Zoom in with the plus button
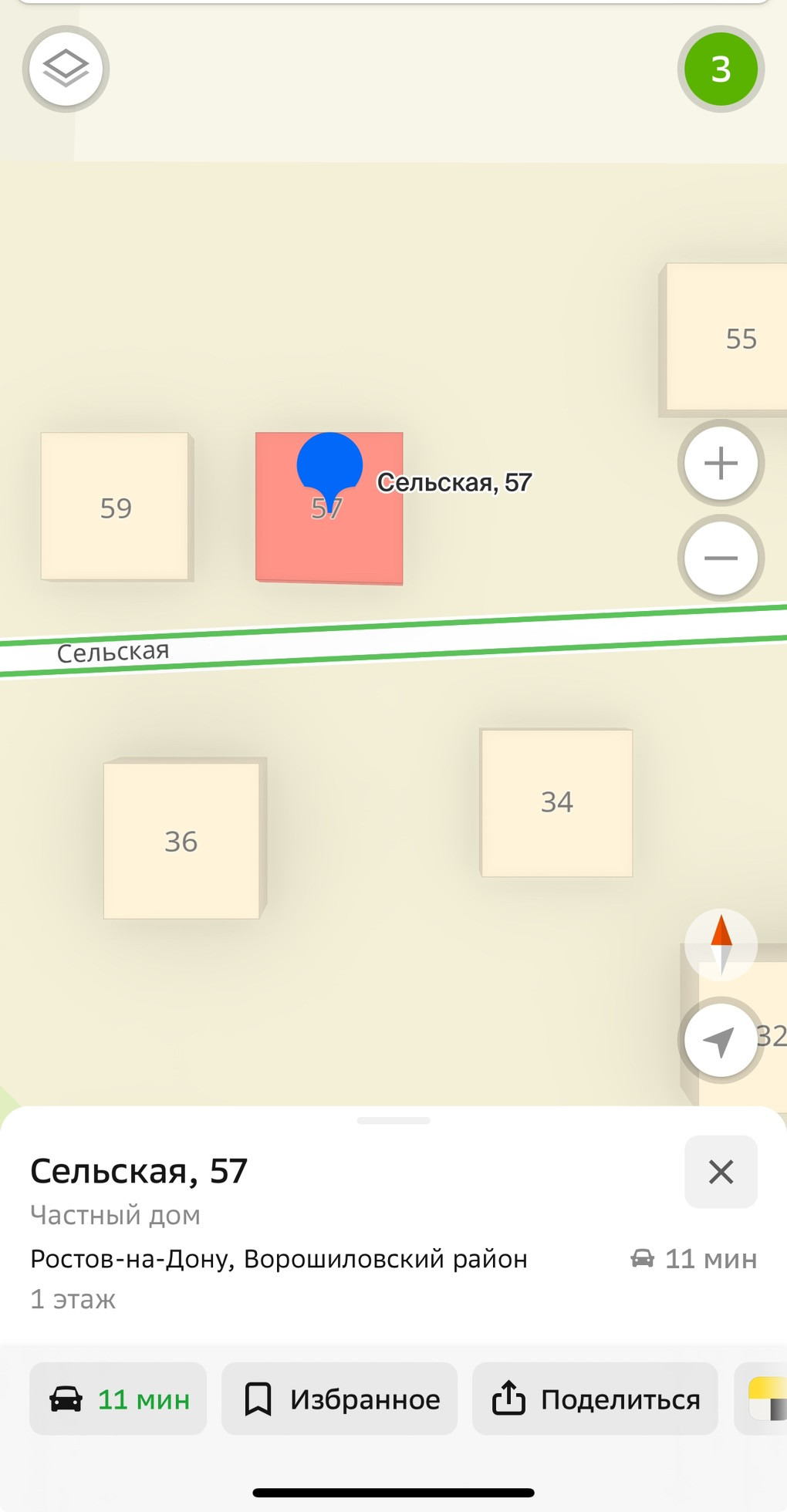 (721, 463)
